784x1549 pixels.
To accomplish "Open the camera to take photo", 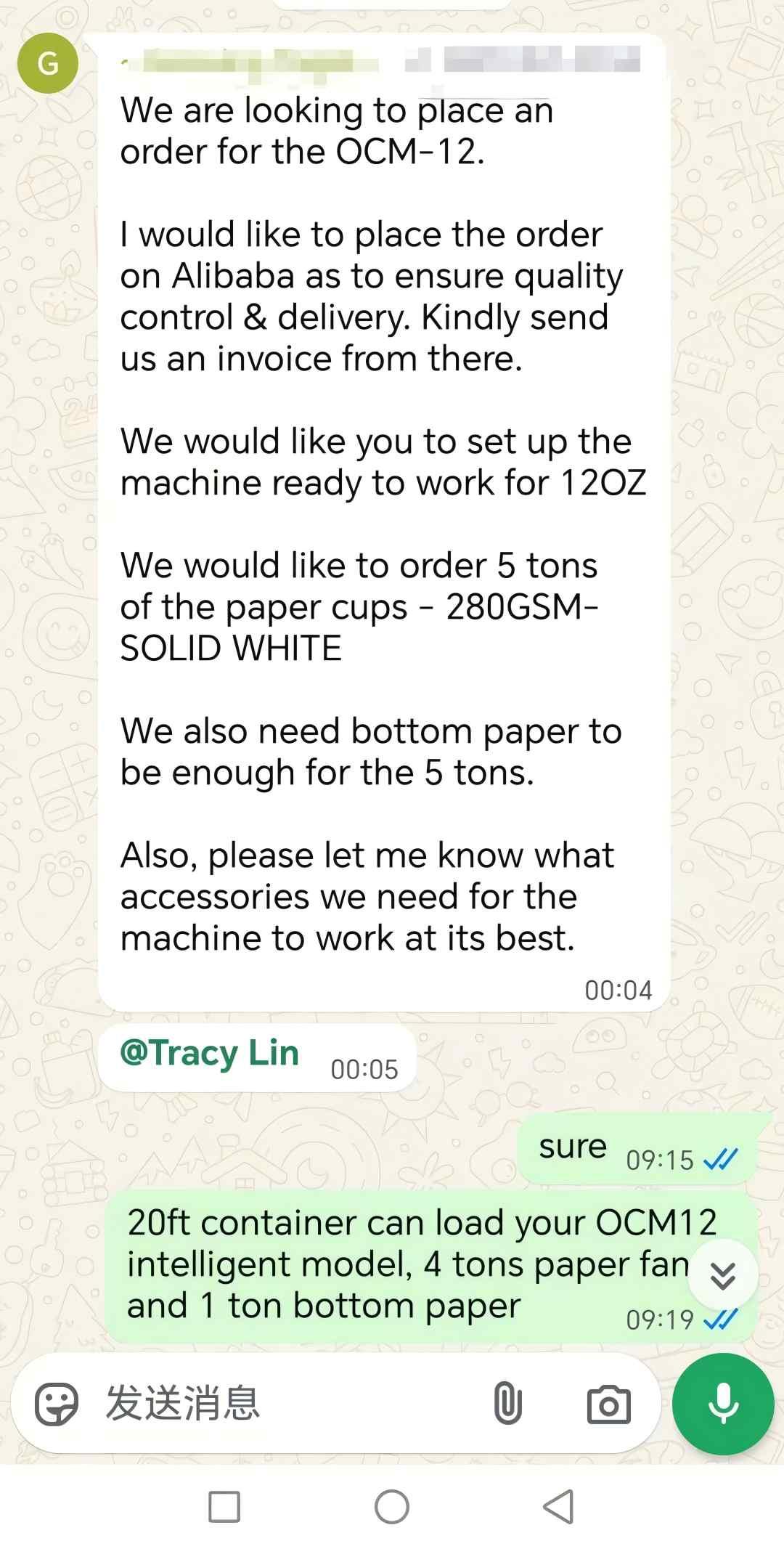I will pyautogui.click(x=608, y=1404).
